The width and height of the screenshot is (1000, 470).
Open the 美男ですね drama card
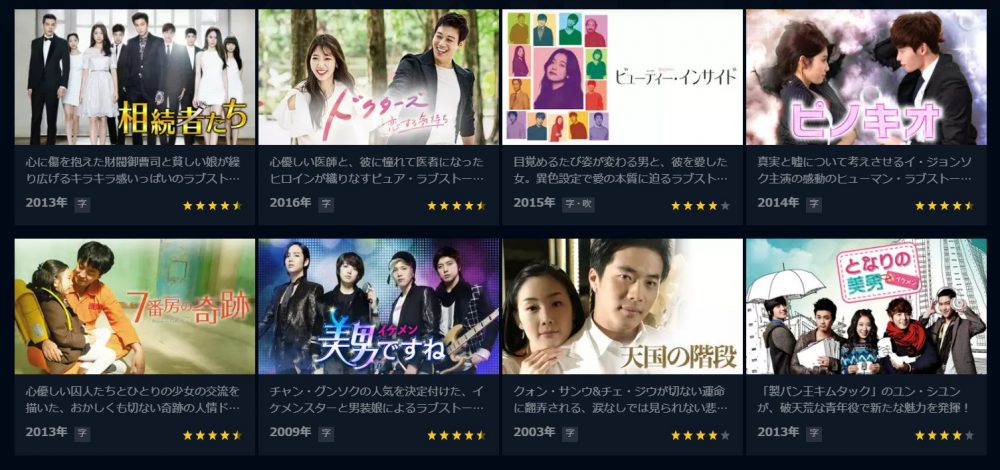click(378, 307)
